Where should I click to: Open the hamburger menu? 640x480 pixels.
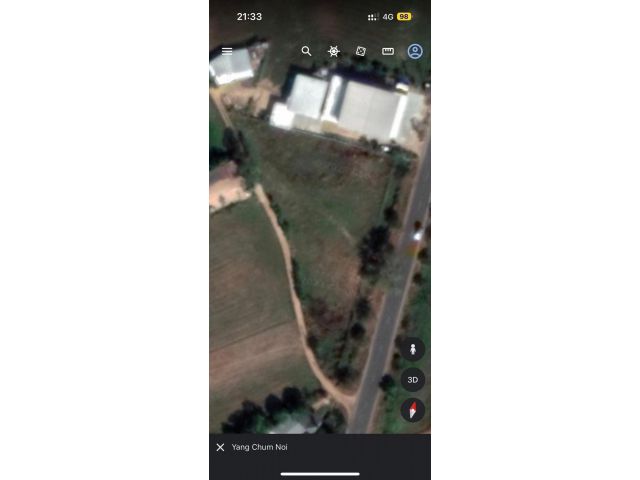pyautogui.click(x=227, y=51)
